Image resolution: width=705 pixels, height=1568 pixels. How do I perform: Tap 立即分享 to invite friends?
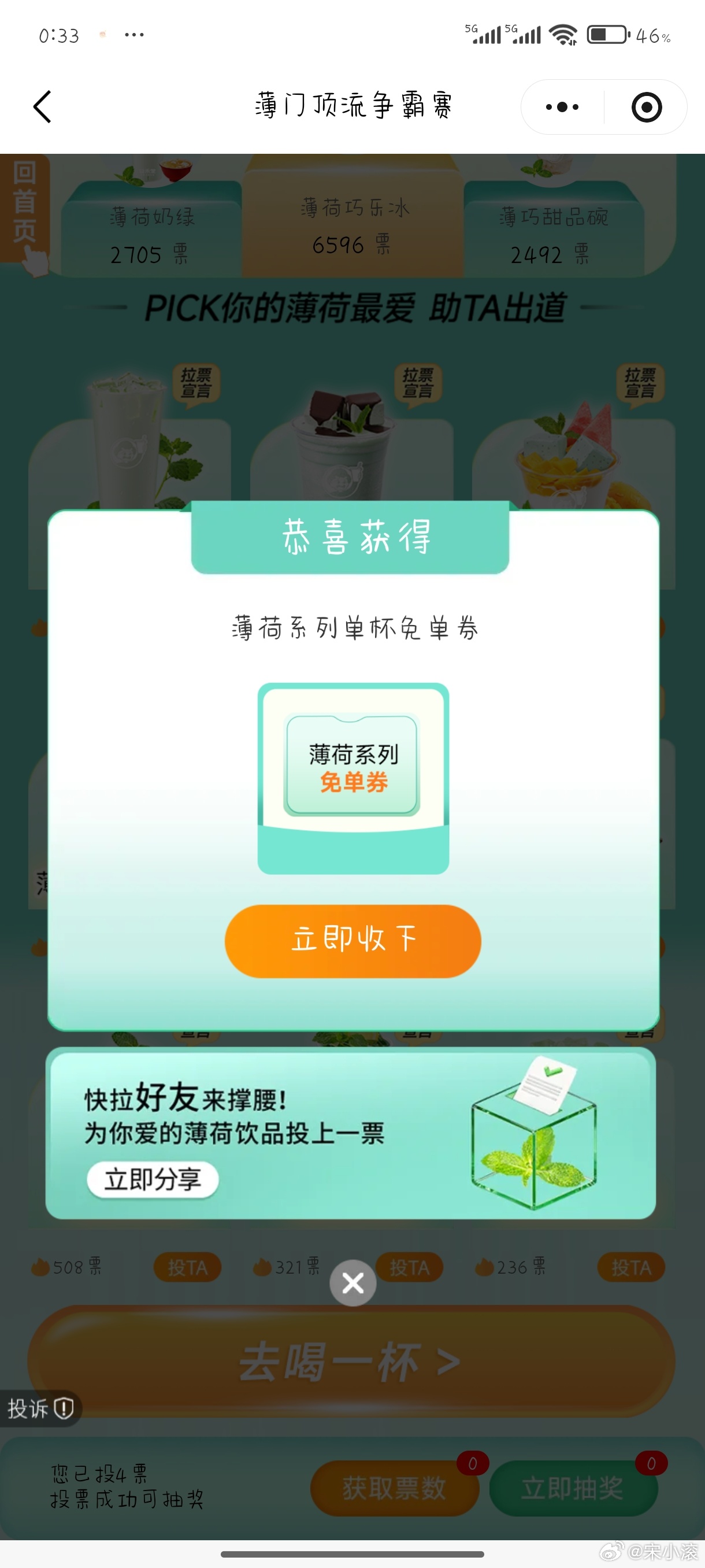click(153, 1179)
